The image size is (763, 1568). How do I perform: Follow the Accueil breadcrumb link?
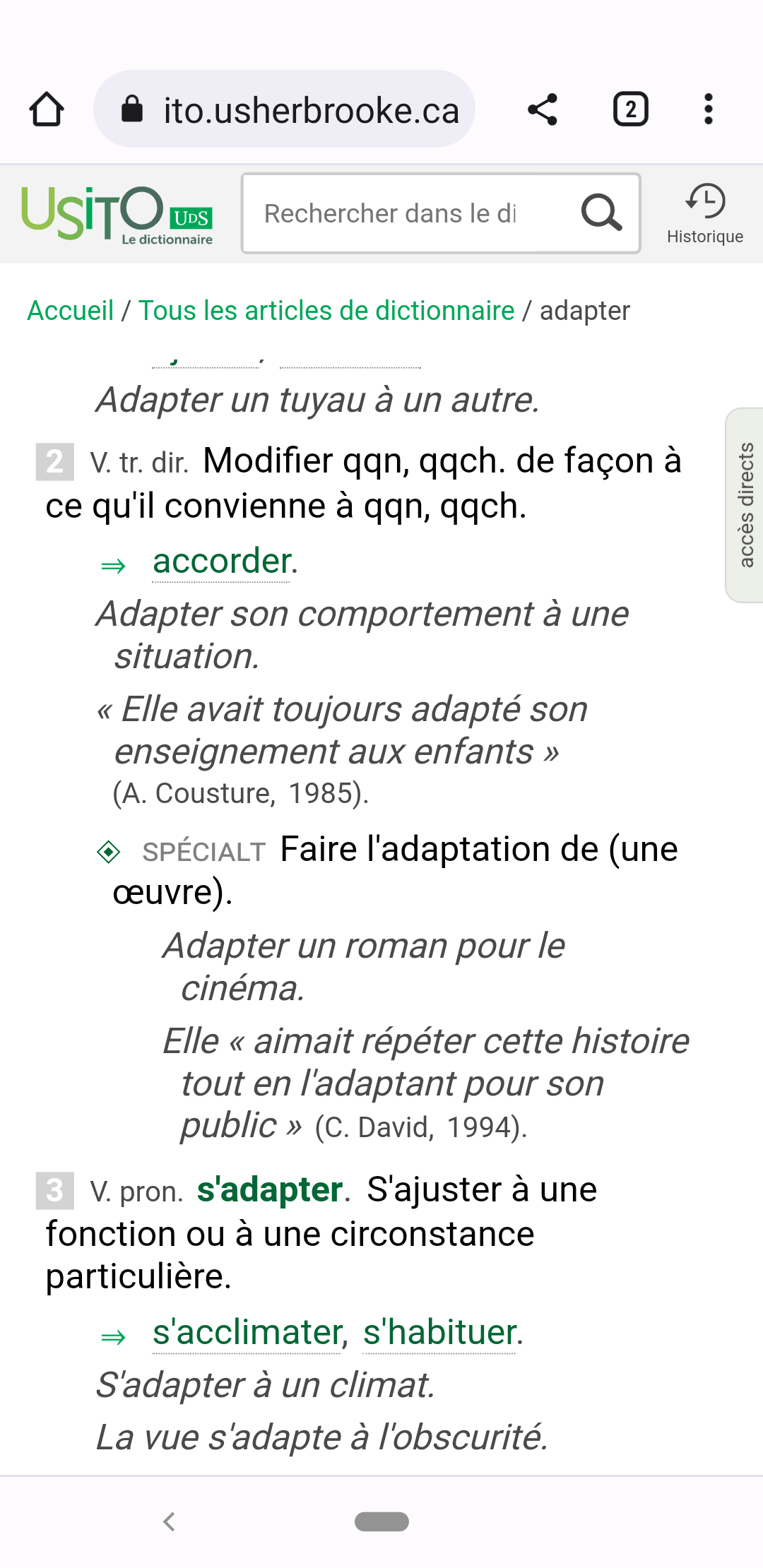click(71, 311)
